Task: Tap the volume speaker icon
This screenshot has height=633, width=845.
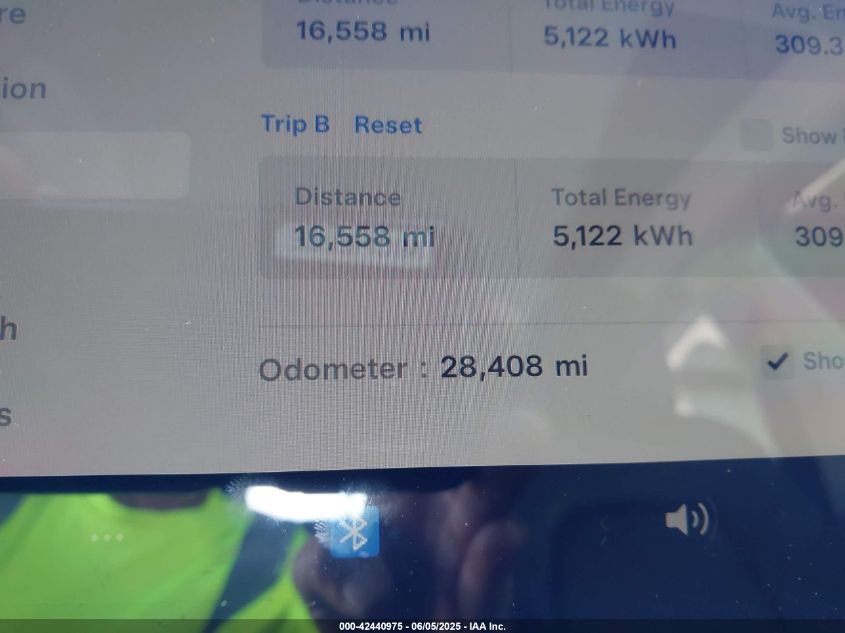Action: point(687,519)
